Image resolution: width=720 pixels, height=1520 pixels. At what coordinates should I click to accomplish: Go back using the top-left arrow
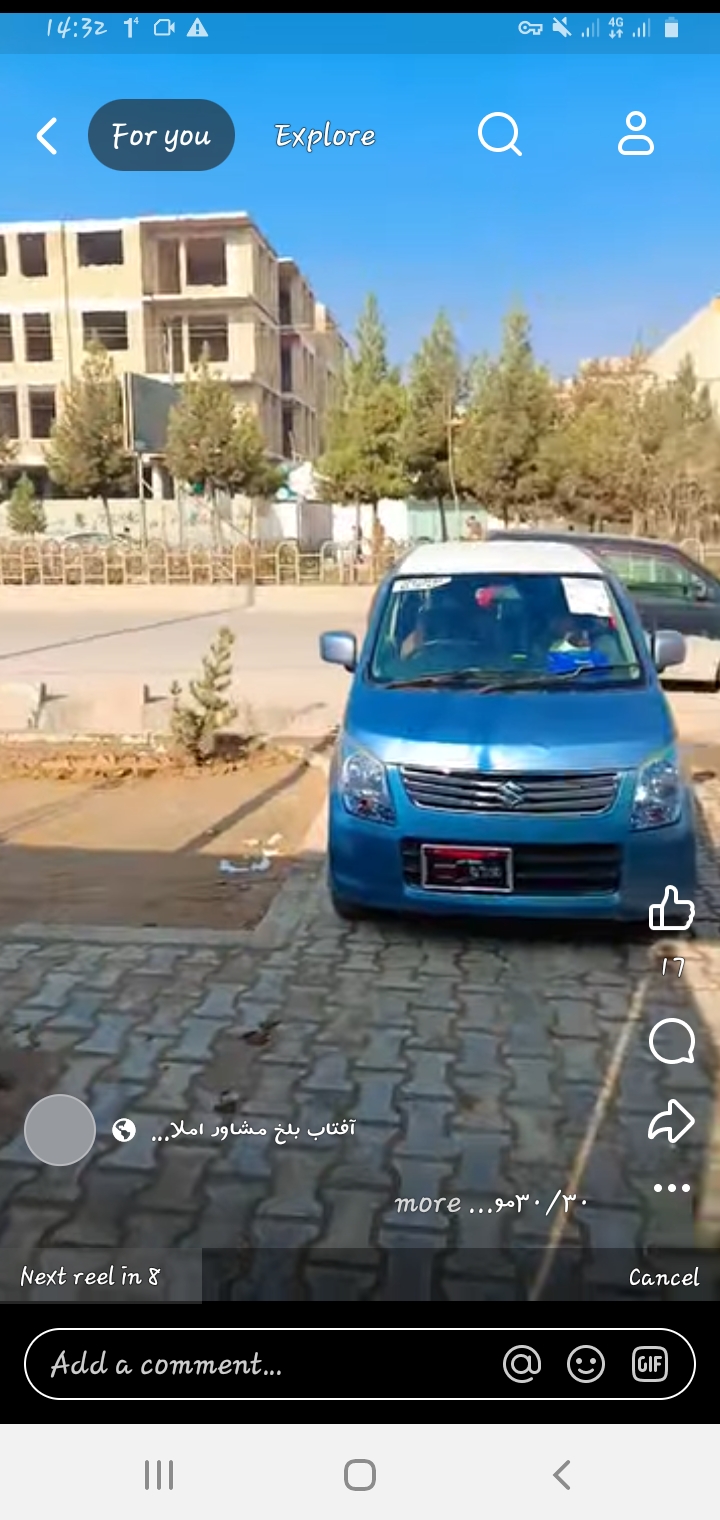coord(47,136)
